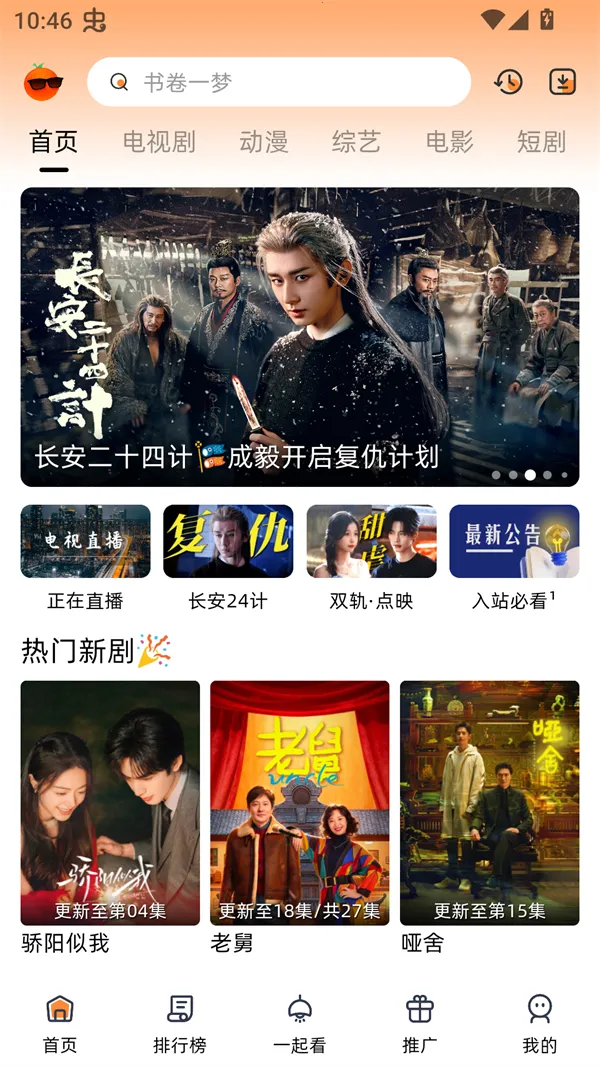Switch to the 排行榜 bottom tab
Image resolution: width=600 pixels, height=1066 pixels.
point(180,1023)
